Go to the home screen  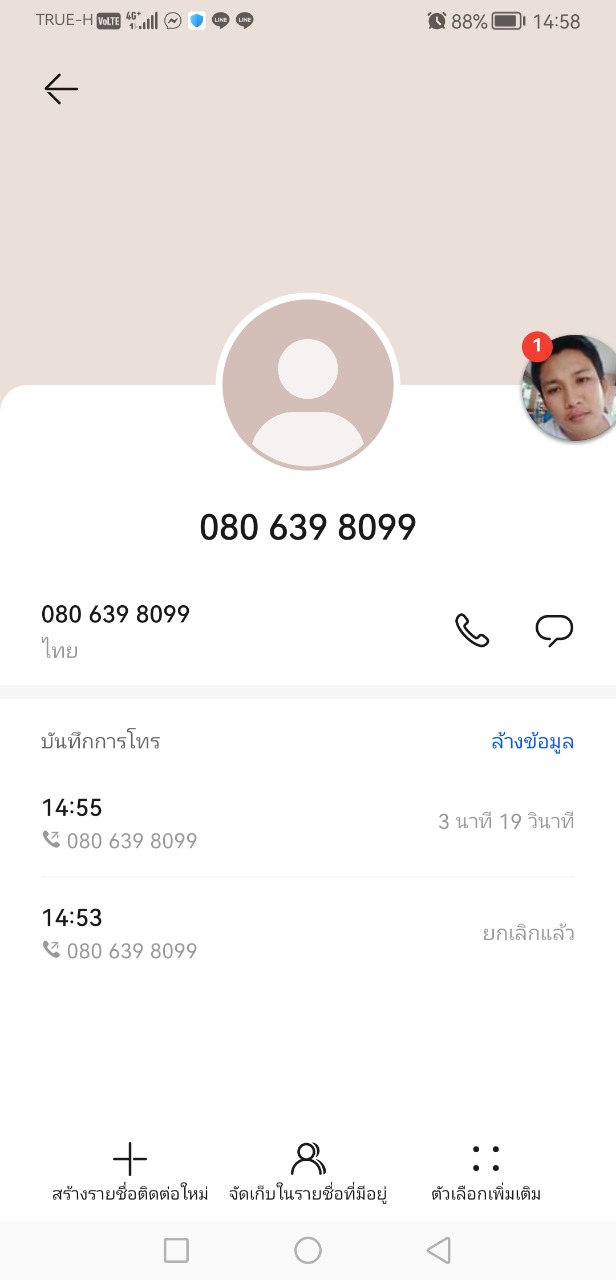308,1250
